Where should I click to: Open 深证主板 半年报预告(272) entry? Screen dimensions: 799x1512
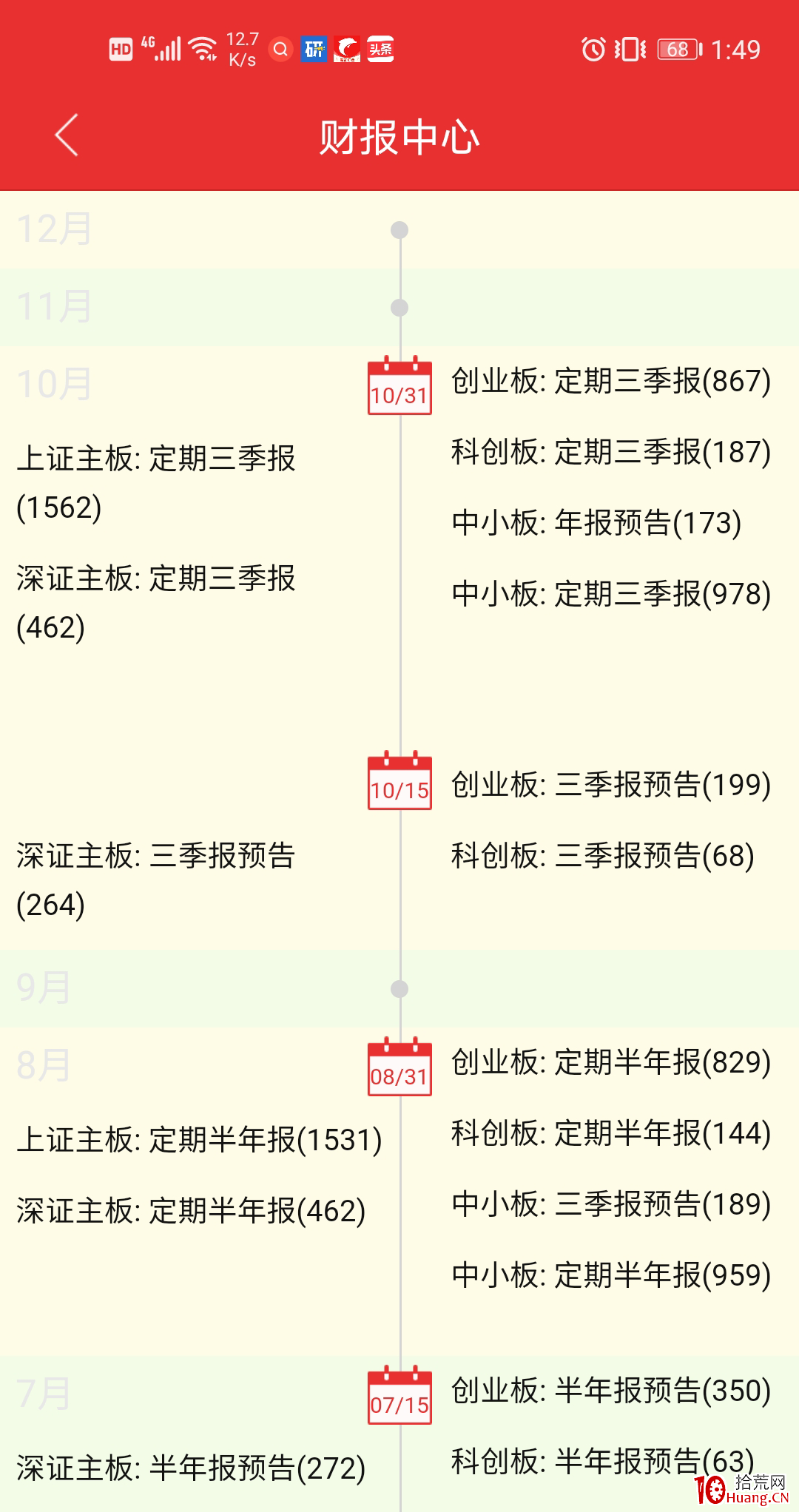[191, 1469]
